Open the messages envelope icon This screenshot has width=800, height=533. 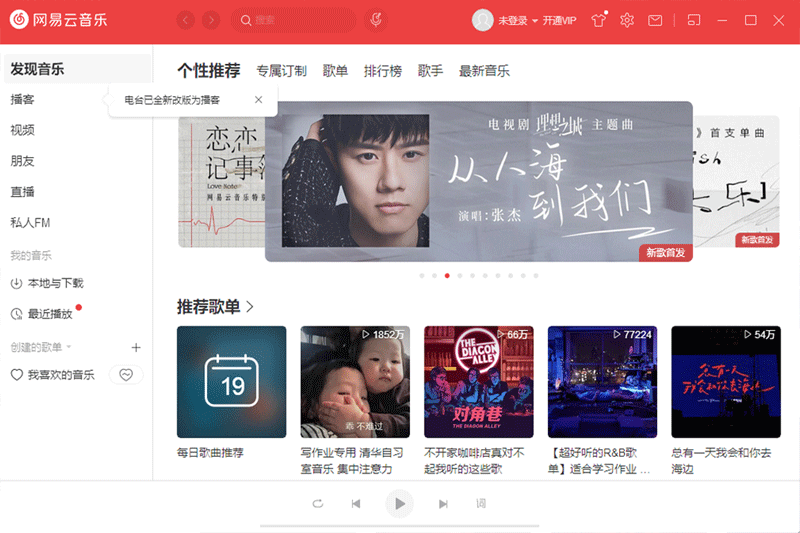click(x=655, y=20)
